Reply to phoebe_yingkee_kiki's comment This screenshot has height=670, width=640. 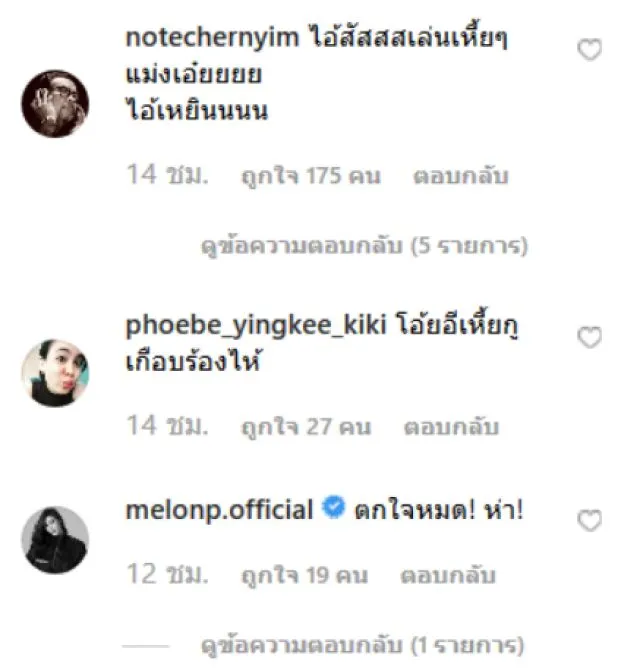pyautogui.click(x=451, y=427)
